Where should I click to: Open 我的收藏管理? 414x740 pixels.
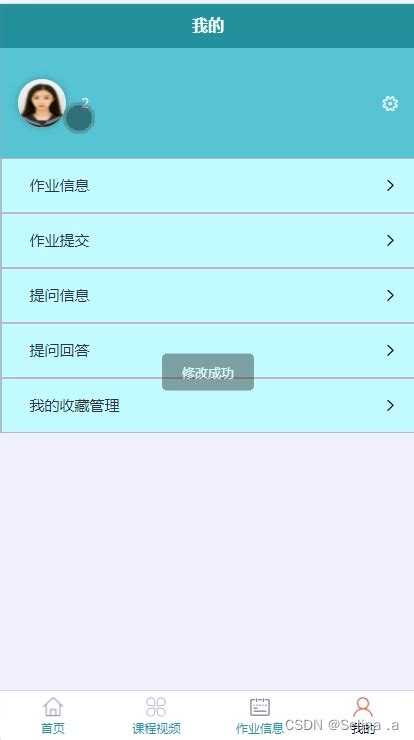coord(208,405)
